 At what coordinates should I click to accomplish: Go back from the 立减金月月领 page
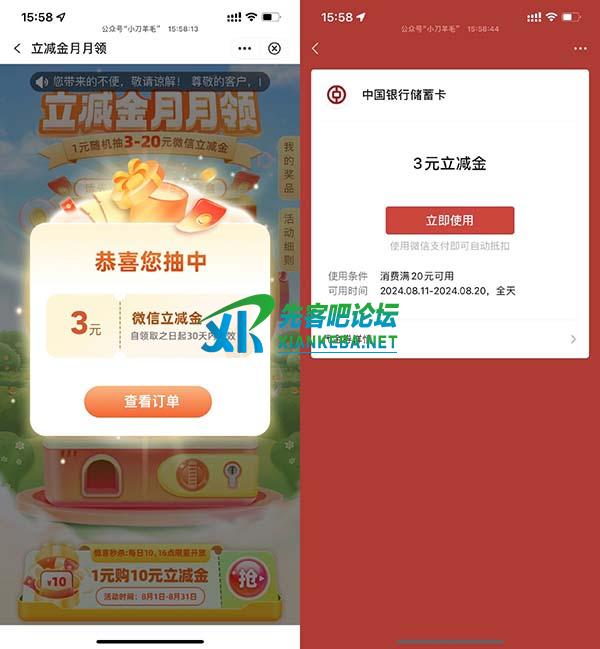click(17, 48)
